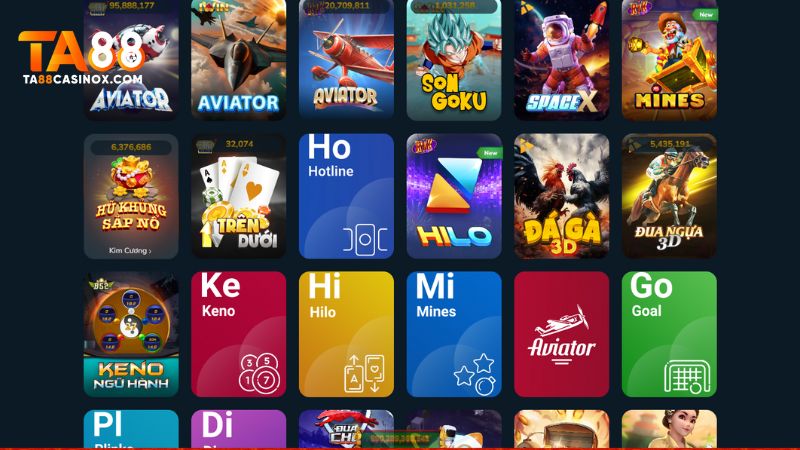The height and width of the screenshot is (450, 800).
Task: Launch the Đua Ngựa 3D horse racing game
Action: tap(669, 196)
